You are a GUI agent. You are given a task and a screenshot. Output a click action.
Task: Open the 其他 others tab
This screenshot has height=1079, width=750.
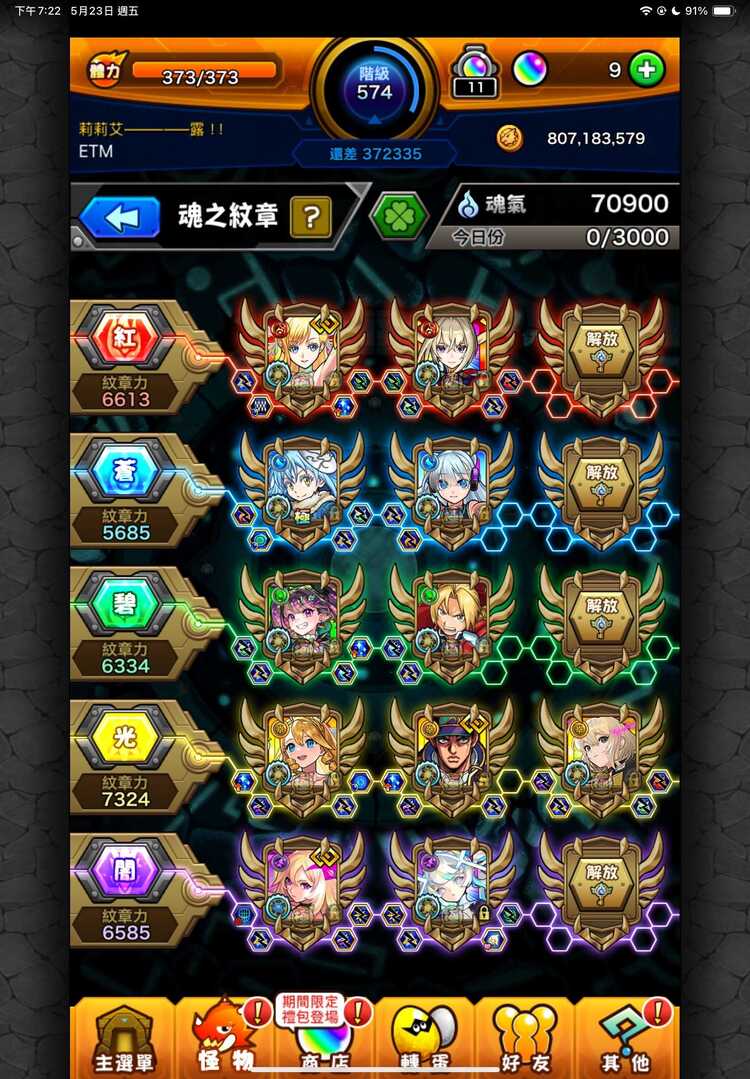(625, 1040)
